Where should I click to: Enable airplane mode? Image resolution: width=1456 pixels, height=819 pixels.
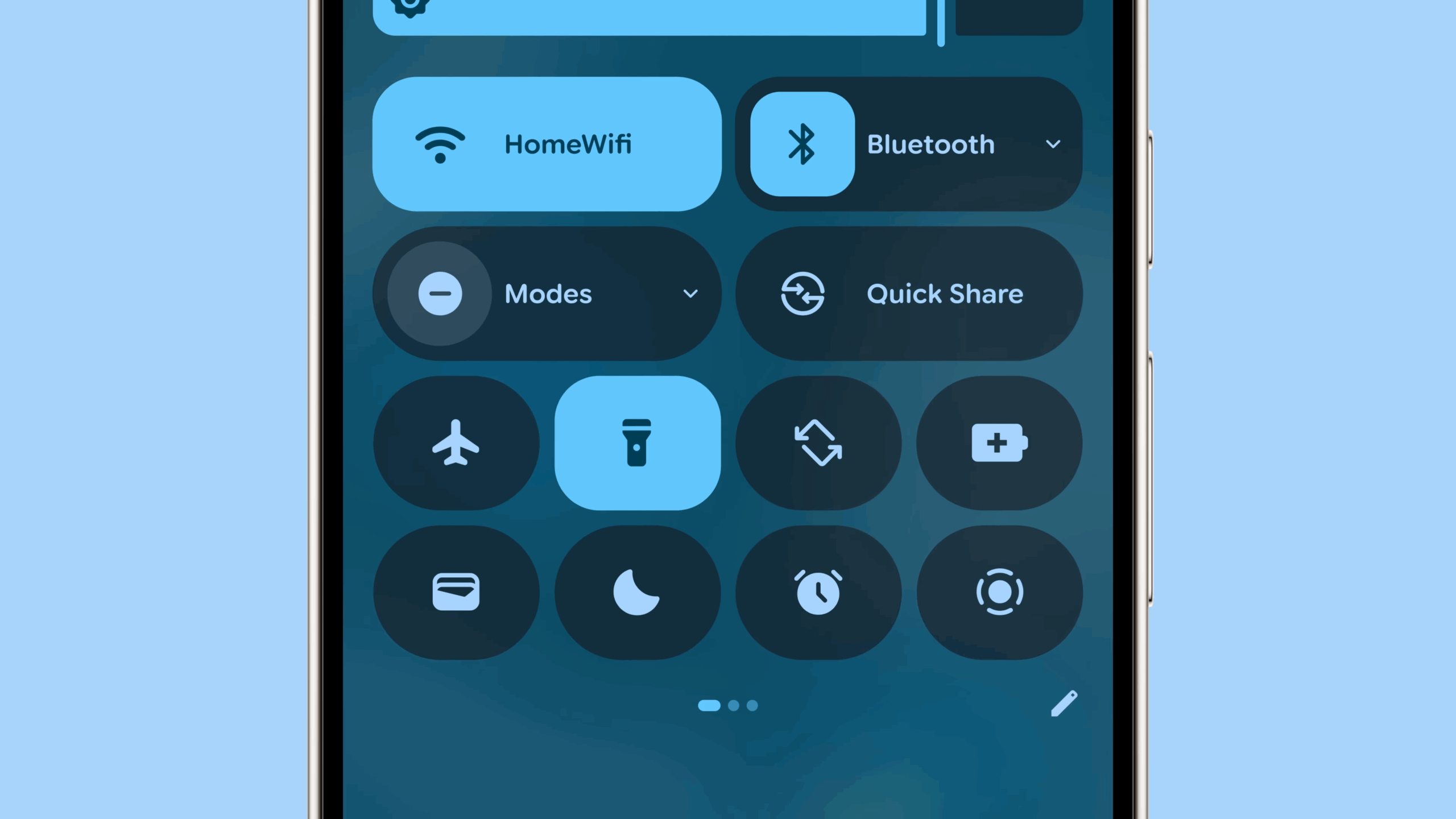pyautogui.click(x=456, y=442)
